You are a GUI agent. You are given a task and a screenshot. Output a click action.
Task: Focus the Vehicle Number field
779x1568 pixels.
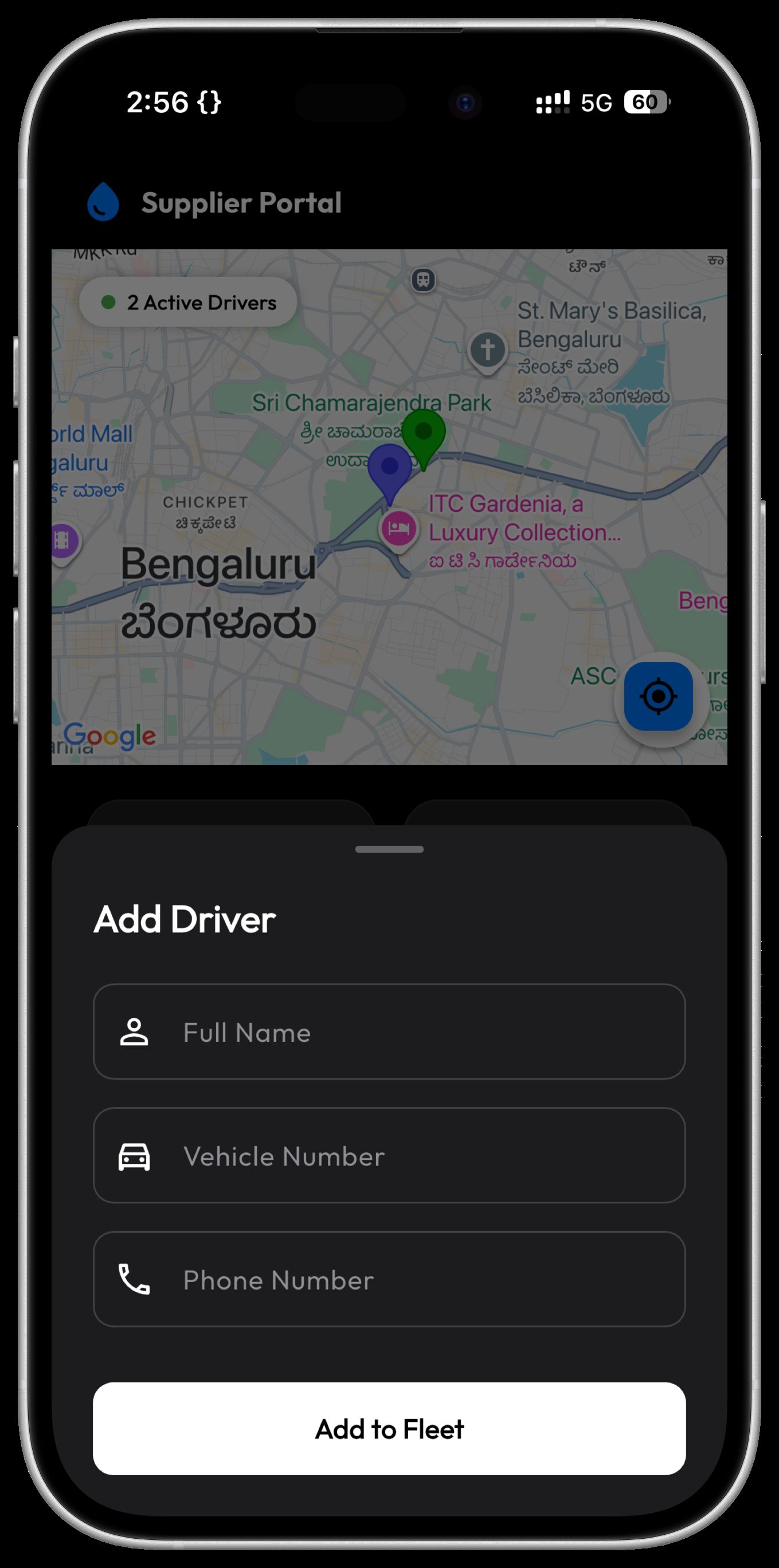(x=390, y=1156)
